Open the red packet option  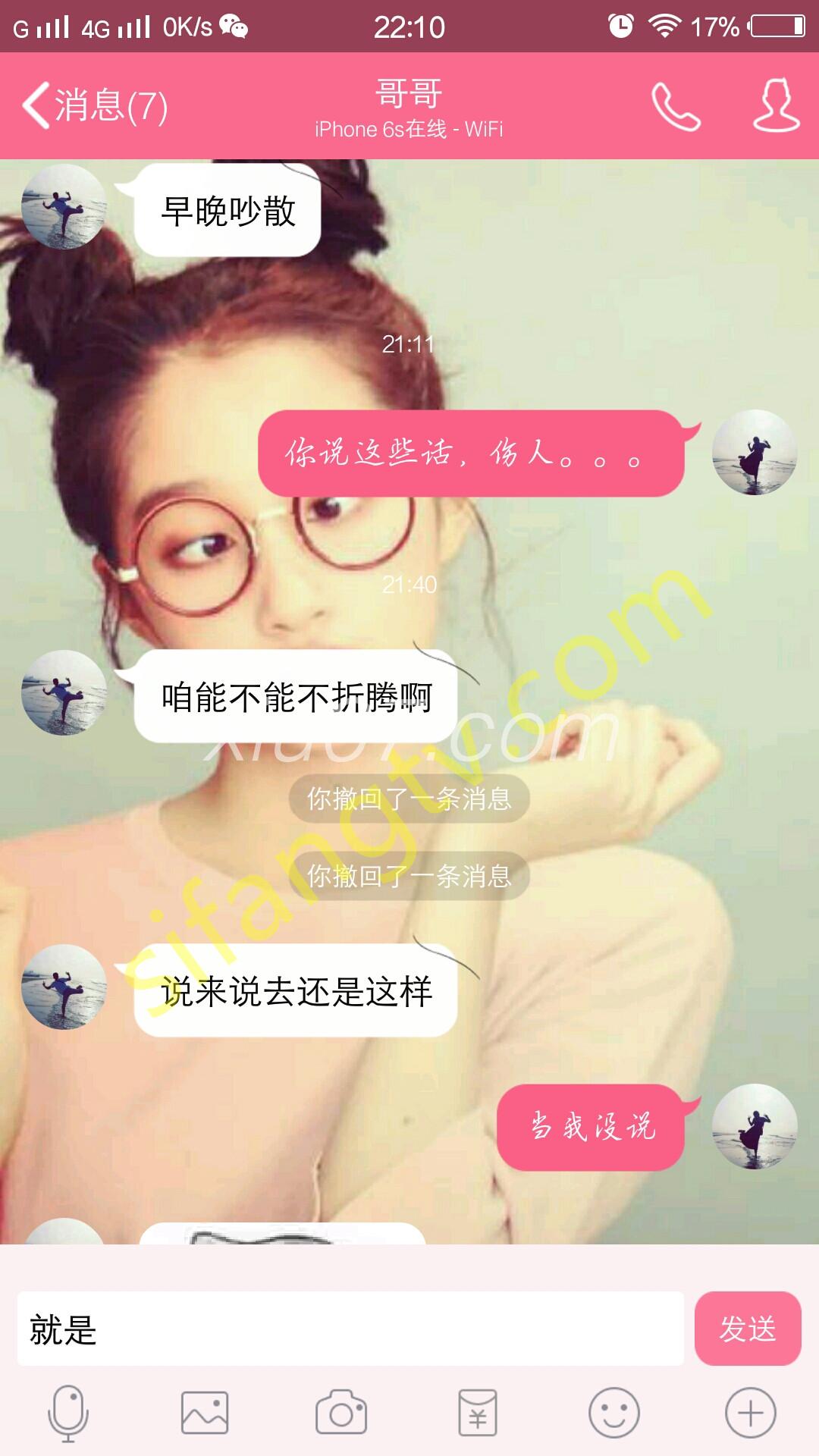pyautogui.click(x=478, y=1414)
